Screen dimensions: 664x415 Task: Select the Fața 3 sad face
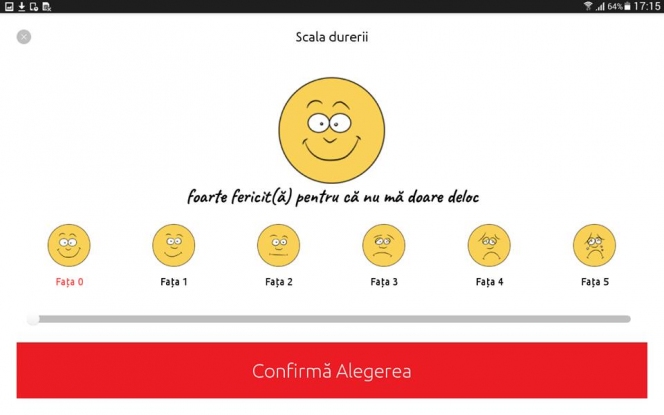(384, 245)
